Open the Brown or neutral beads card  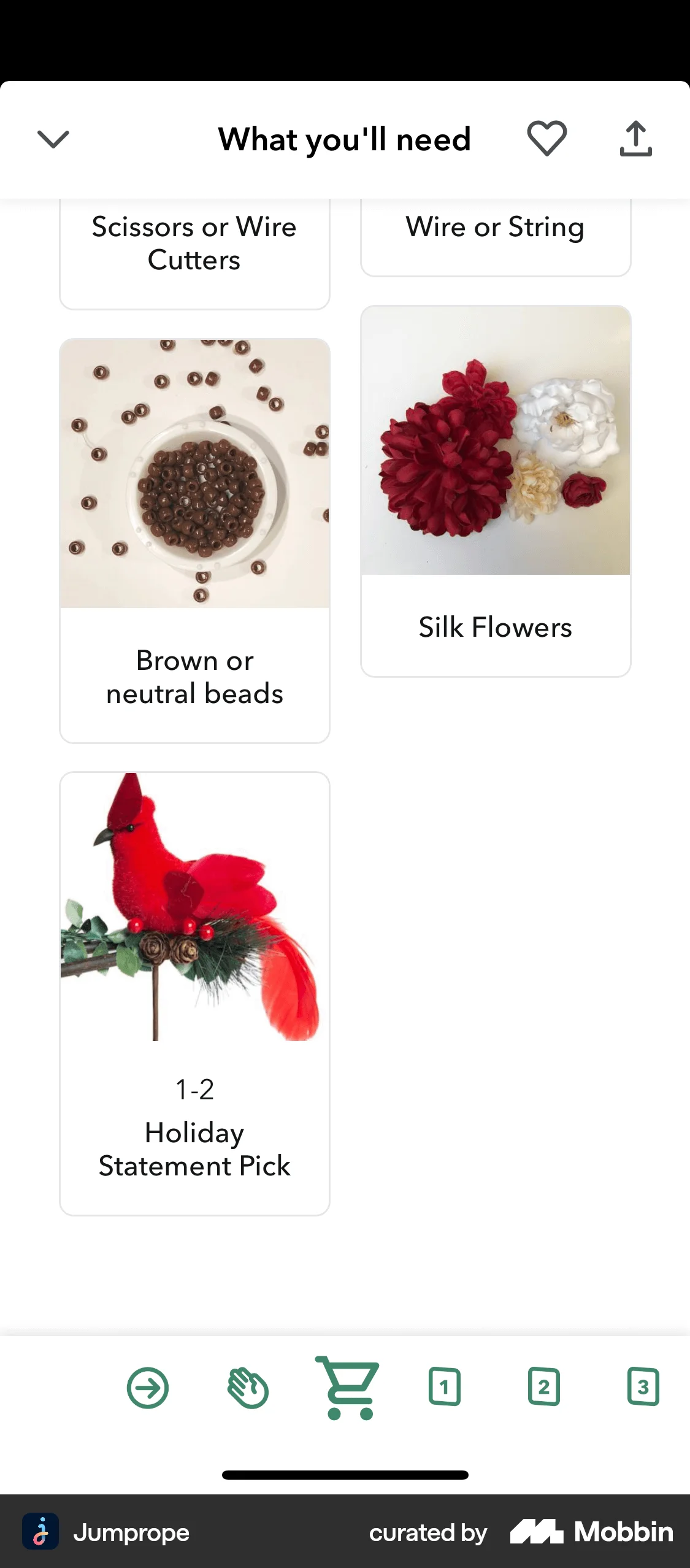pyautogui.click(x=194, y=540)
